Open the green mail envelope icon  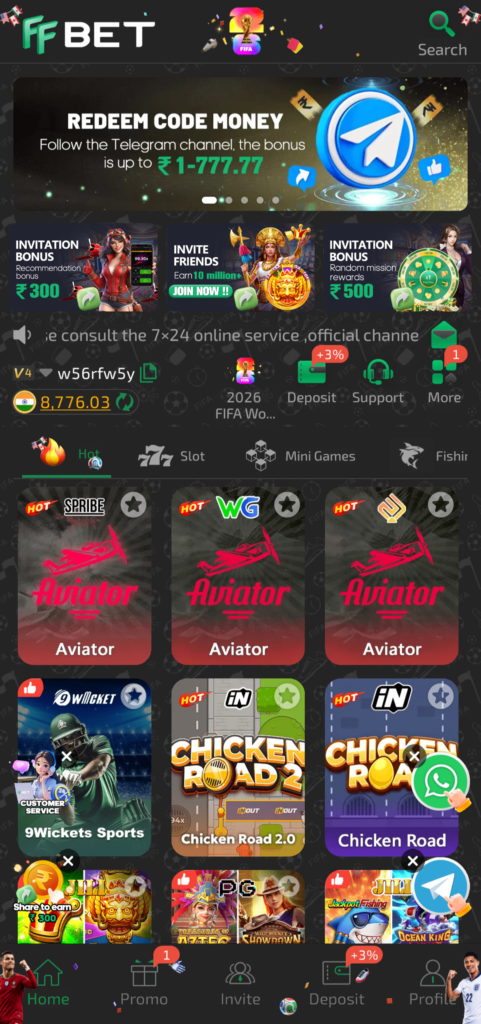click(x=444, y=335)
